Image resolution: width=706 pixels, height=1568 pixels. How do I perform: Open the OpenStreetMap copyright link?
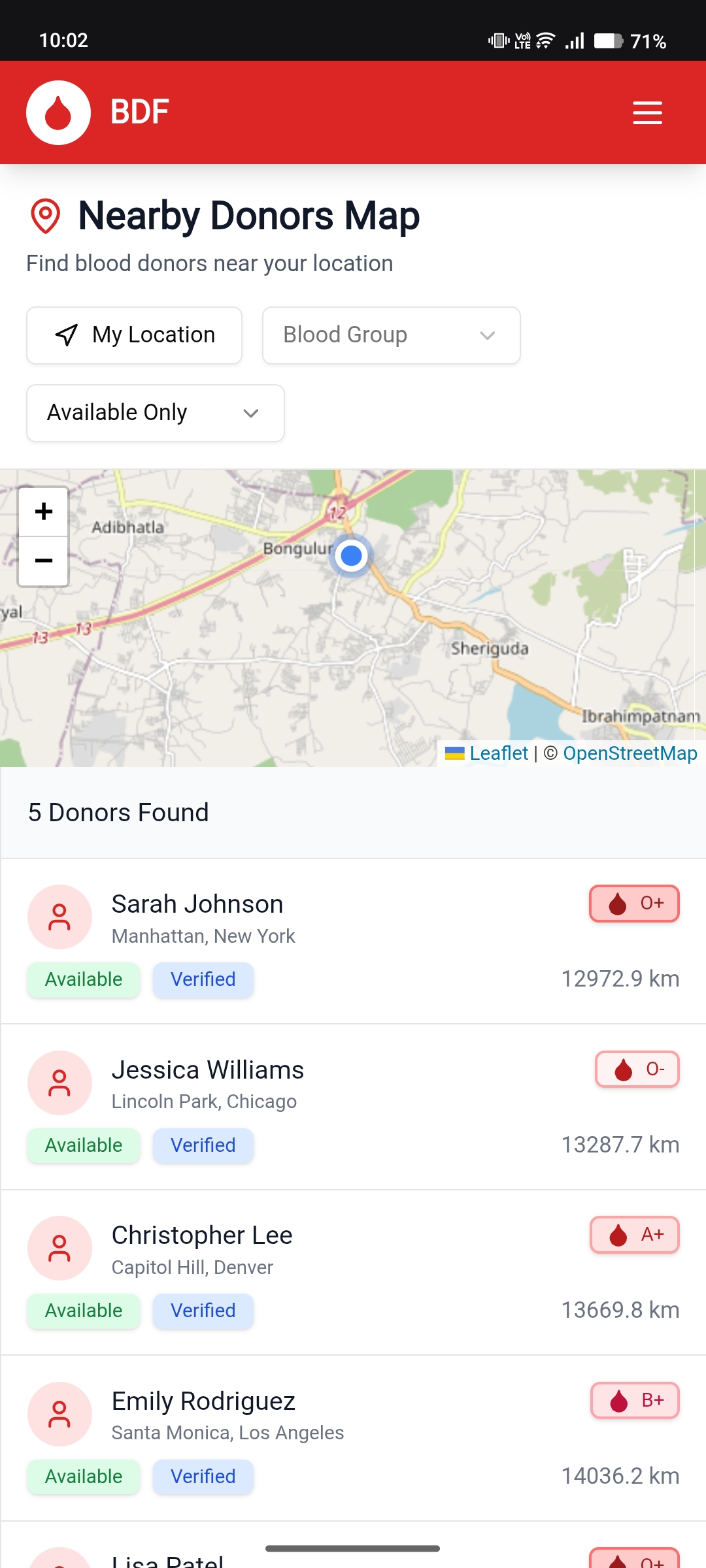click(630, 753)
